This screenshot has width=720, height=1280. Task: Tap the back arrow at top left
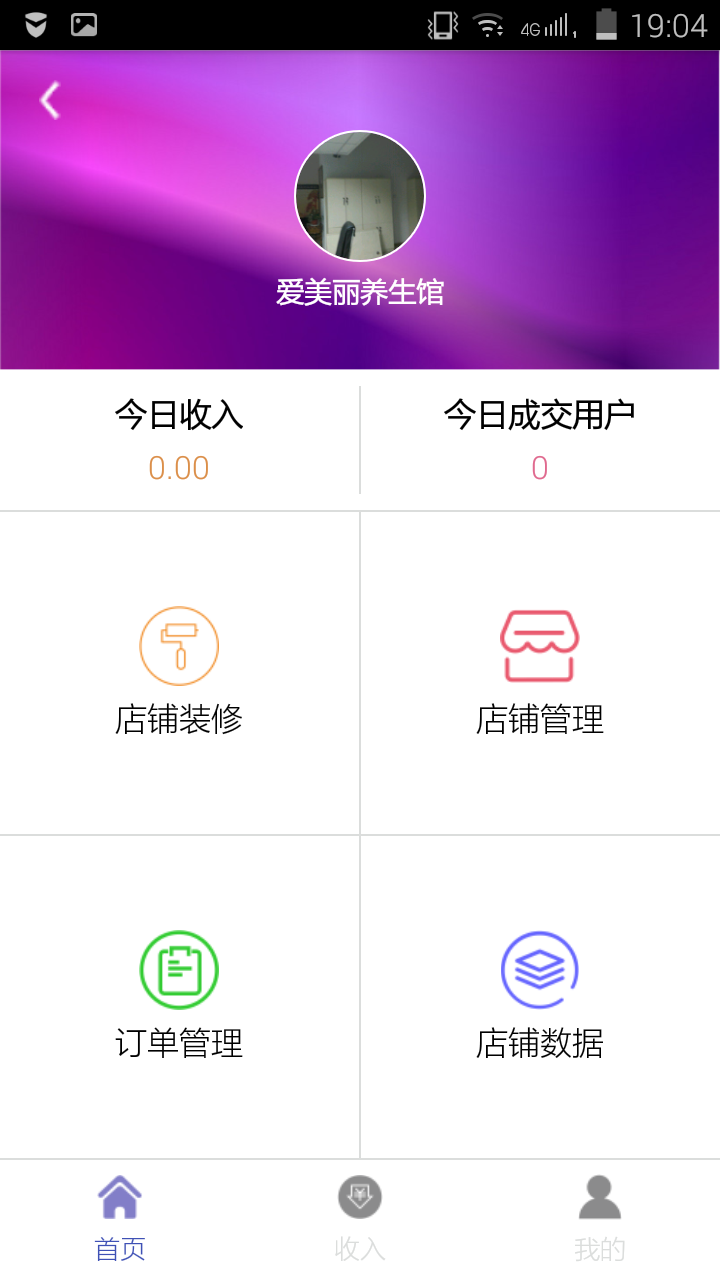pyautogui.click(x=49, y=100)
